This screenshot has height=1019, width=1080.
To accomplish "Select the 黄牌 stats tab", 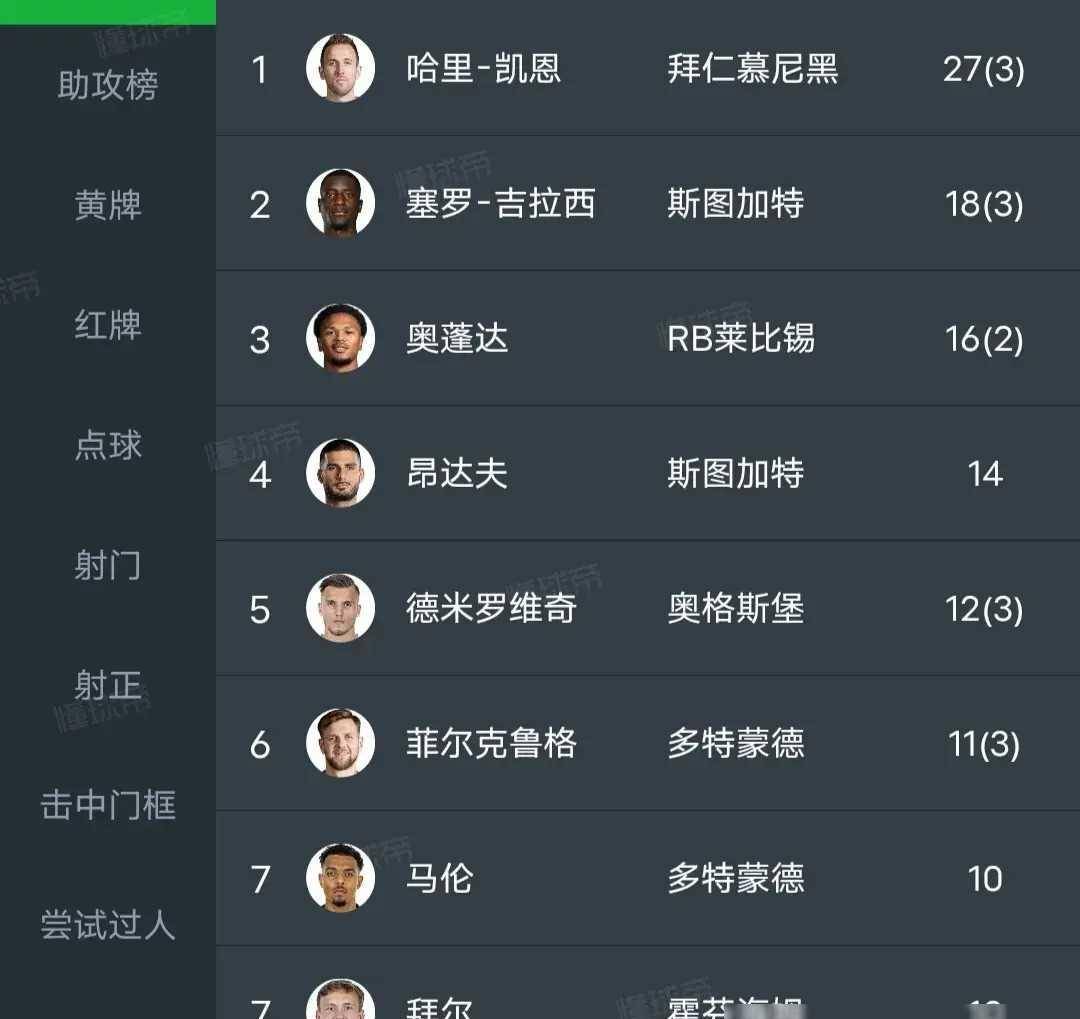I will click(x=108, y=206).
